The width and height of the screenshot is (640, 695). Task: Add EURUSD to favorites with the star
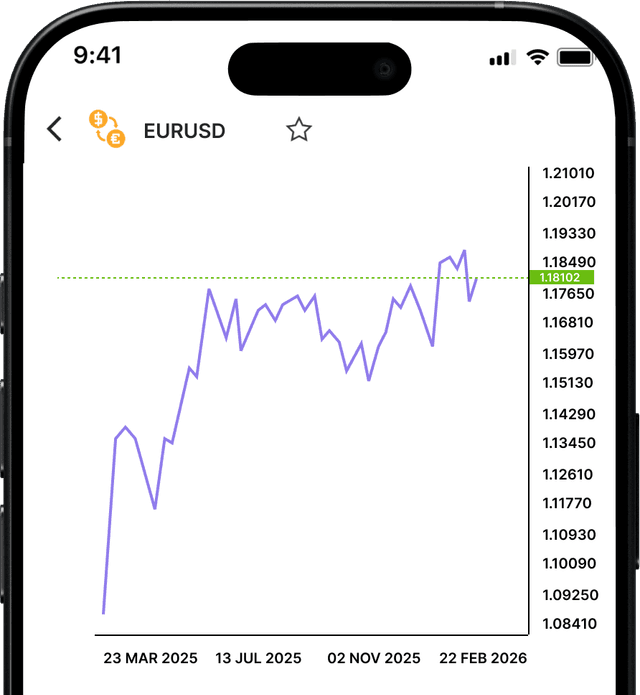coord(298,130)
